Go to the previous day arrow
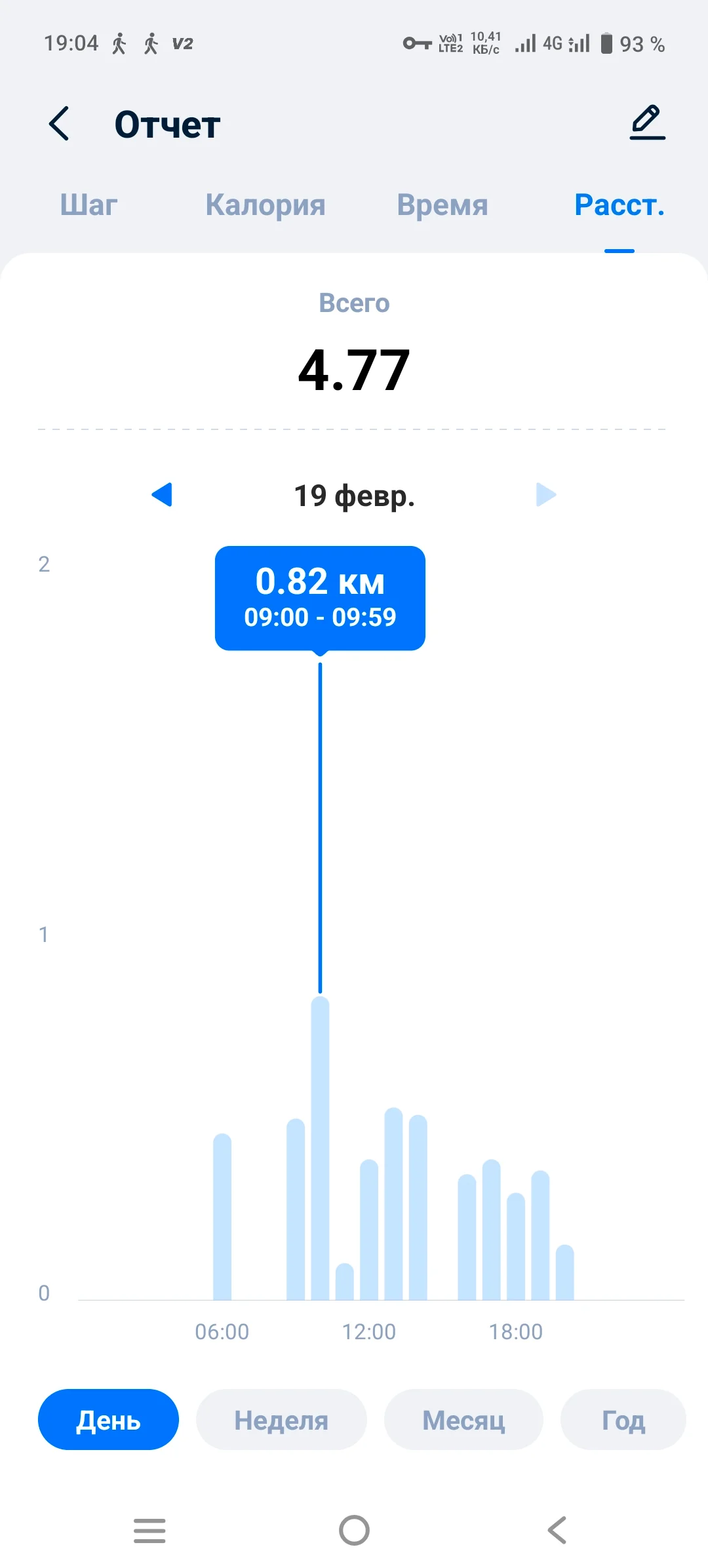708x1568 pixels. point(162,495)
